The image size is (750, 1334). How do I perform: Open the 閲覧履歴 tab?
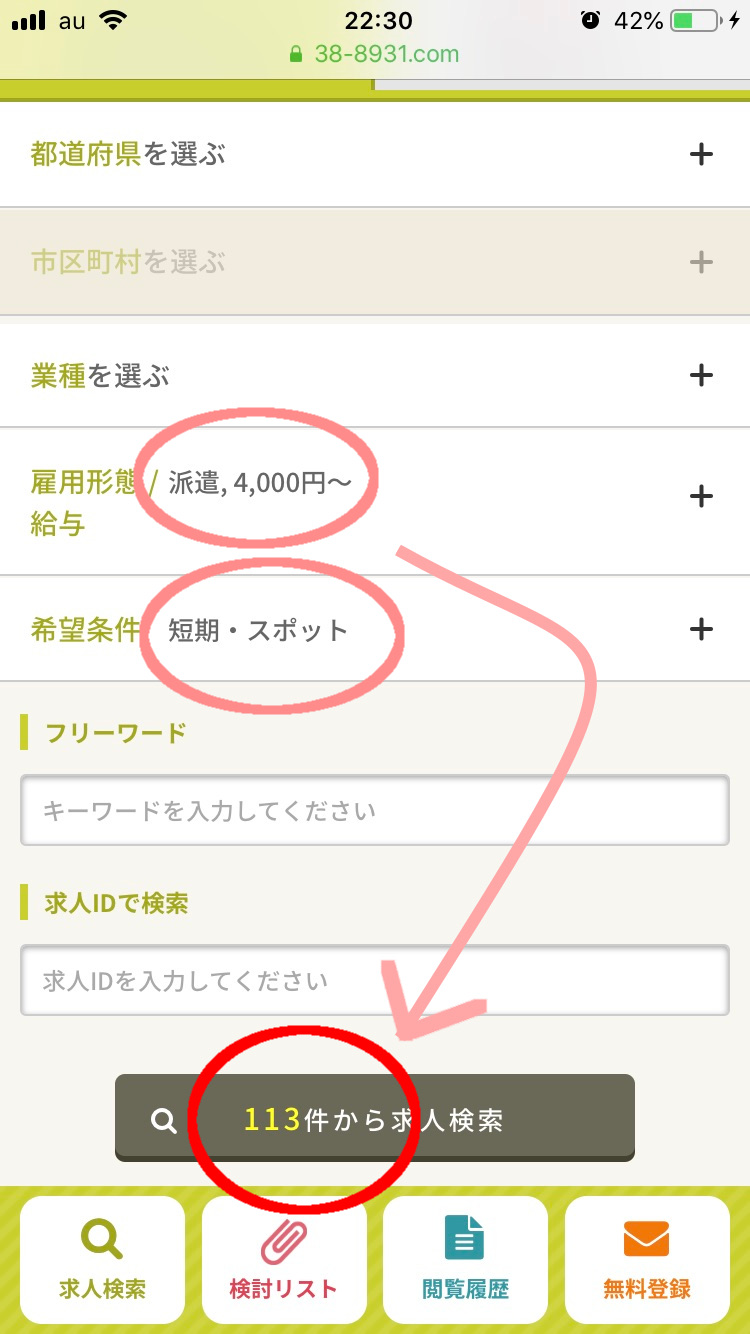[x=465, y=1260]
